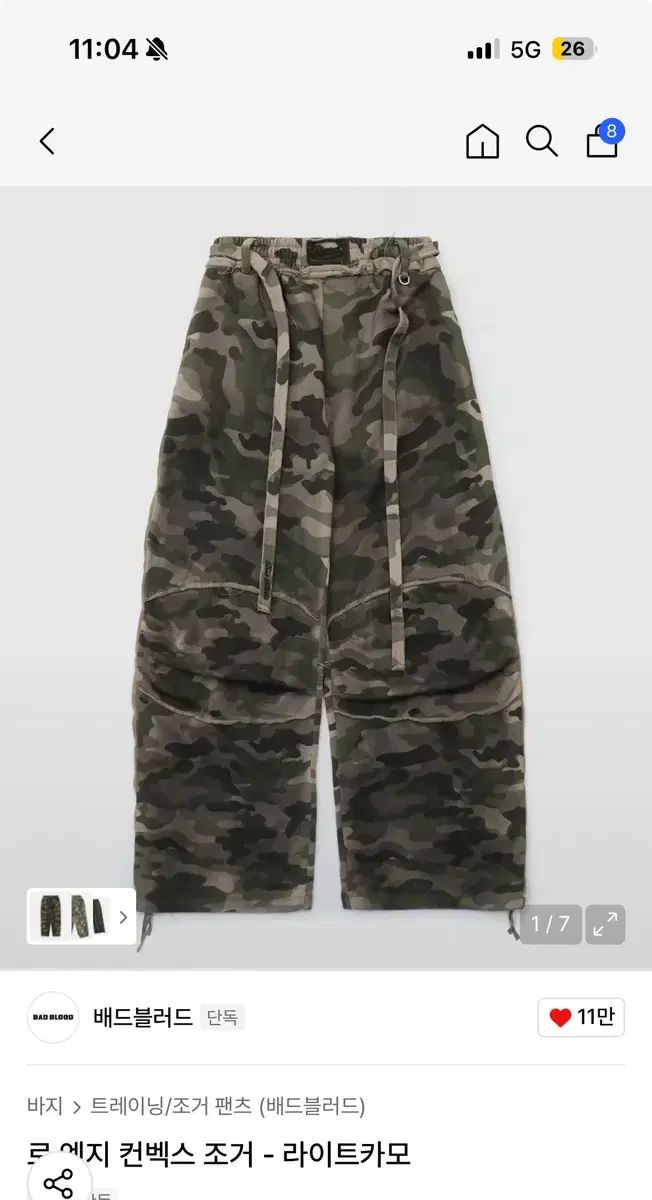Expand the product image to fullscreen
Viewport: 652px width, 1200px height.
coord(605,925)
